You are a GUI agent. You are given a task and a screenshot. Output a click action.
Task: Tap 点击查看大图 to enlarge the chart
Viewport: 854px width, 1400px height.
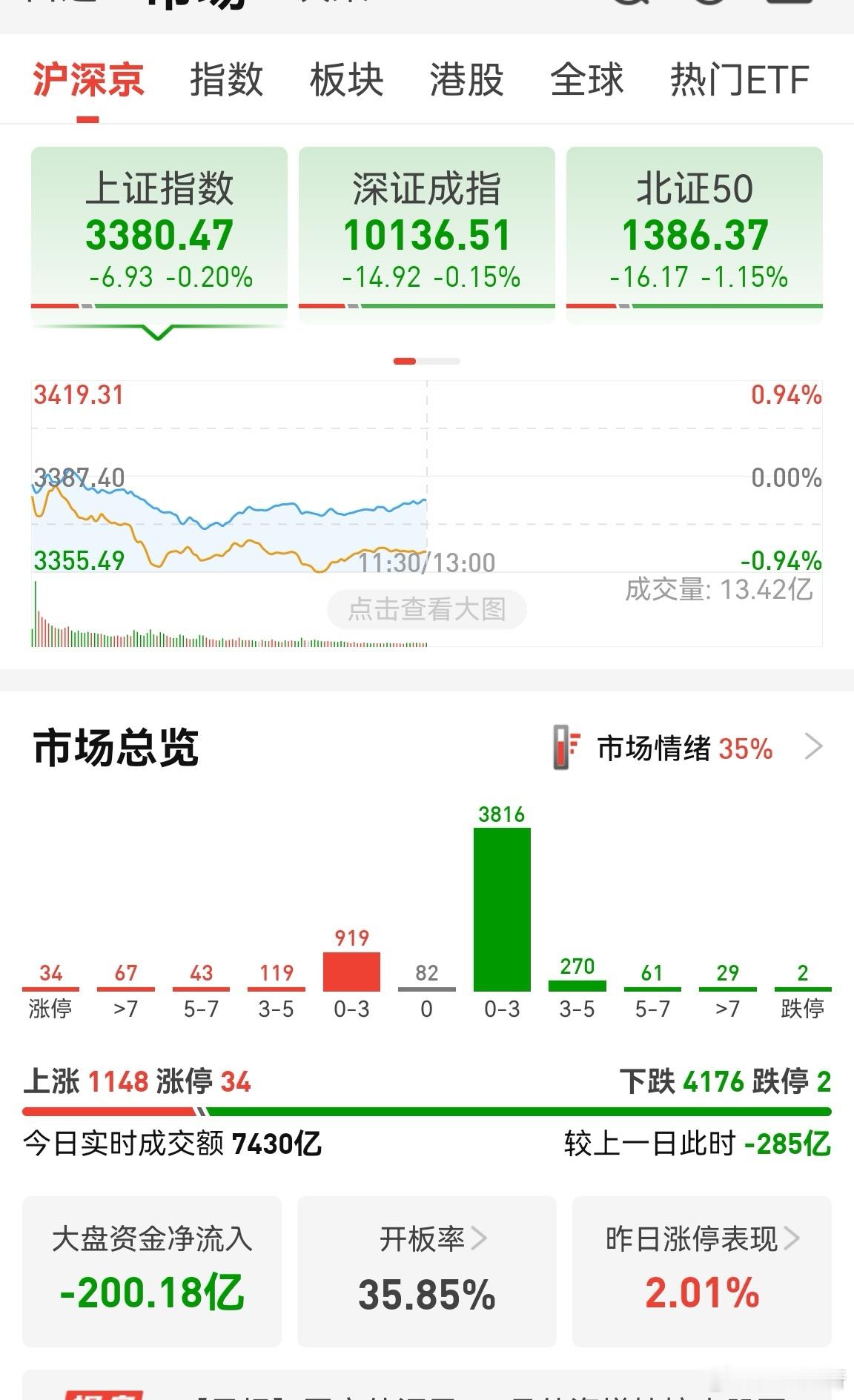tap(427, 609)
